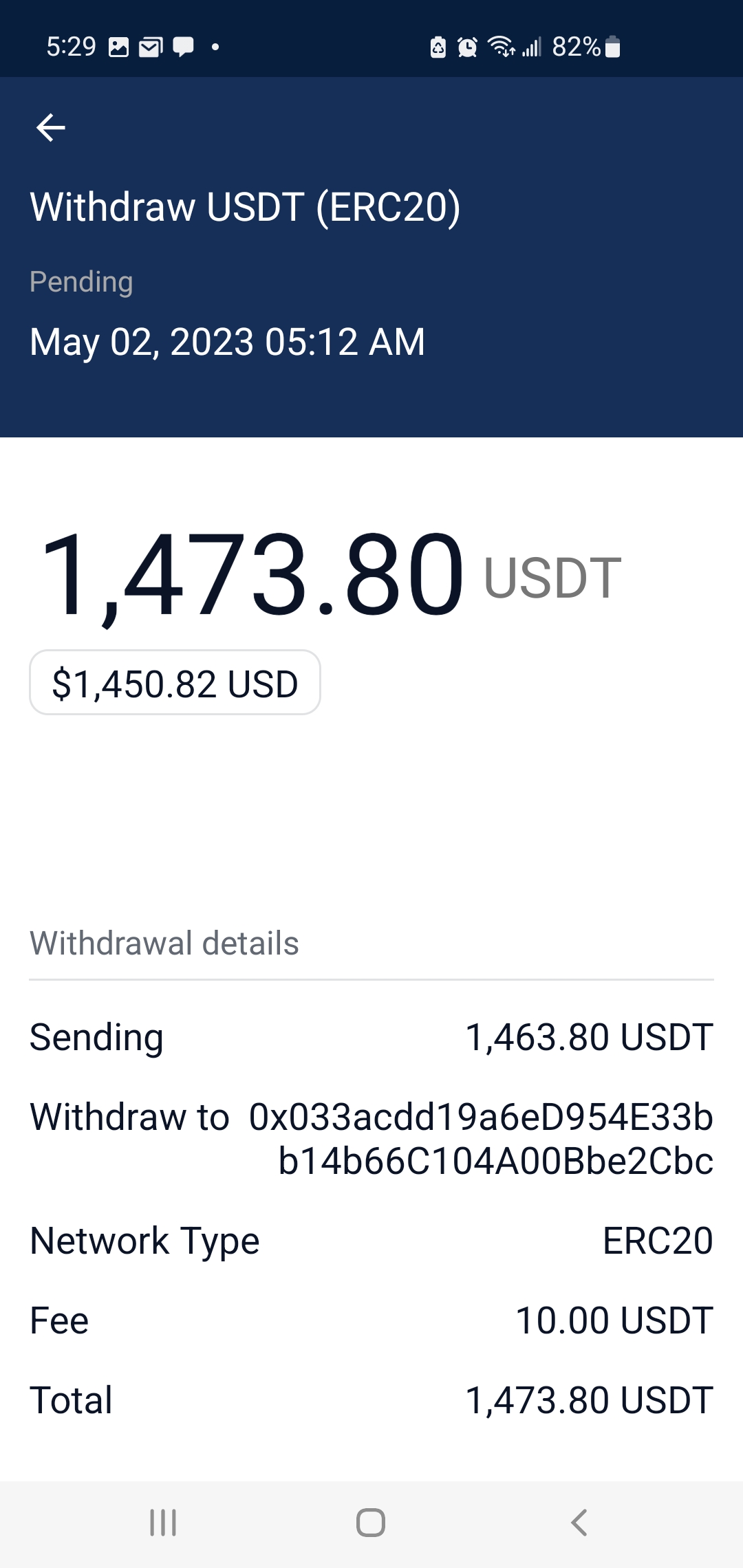Go back using the top-left arrow
The width and height of the screenshot is (743, 1568).
tap(51, 128)
